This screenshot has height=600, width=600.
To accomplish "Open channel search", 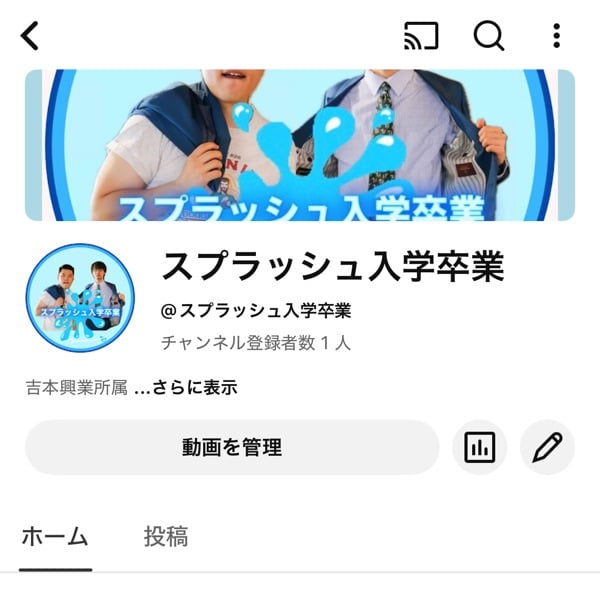I will pyautogui.click(x=489, y=36).
